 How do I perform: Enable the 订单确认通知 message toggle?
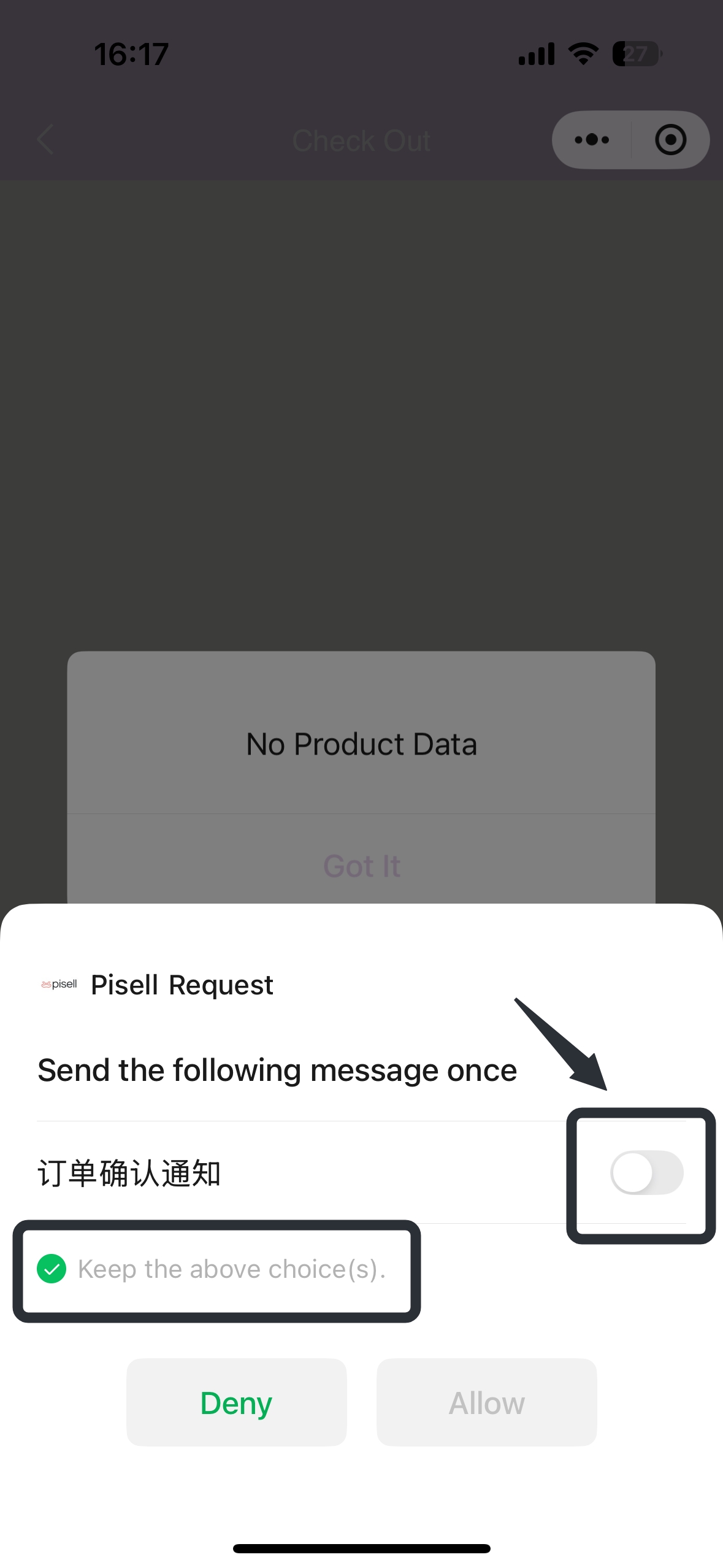click(646, 1172)
